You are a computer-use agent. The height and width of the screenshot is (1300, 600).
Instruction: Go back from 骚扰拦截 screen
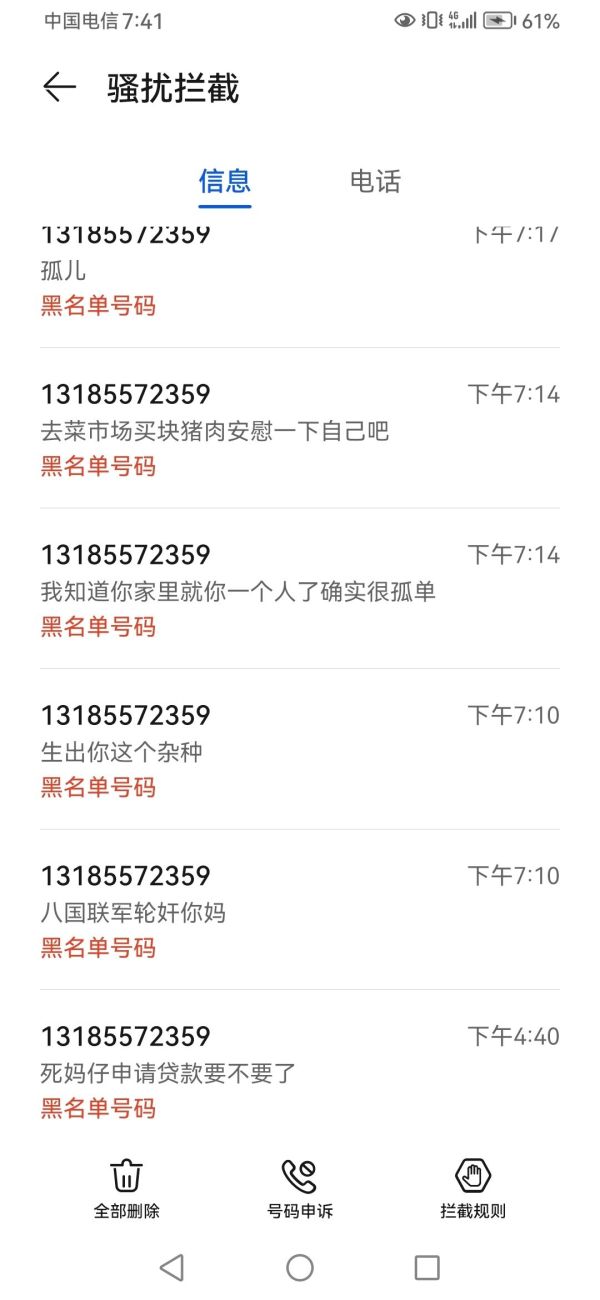59,88
